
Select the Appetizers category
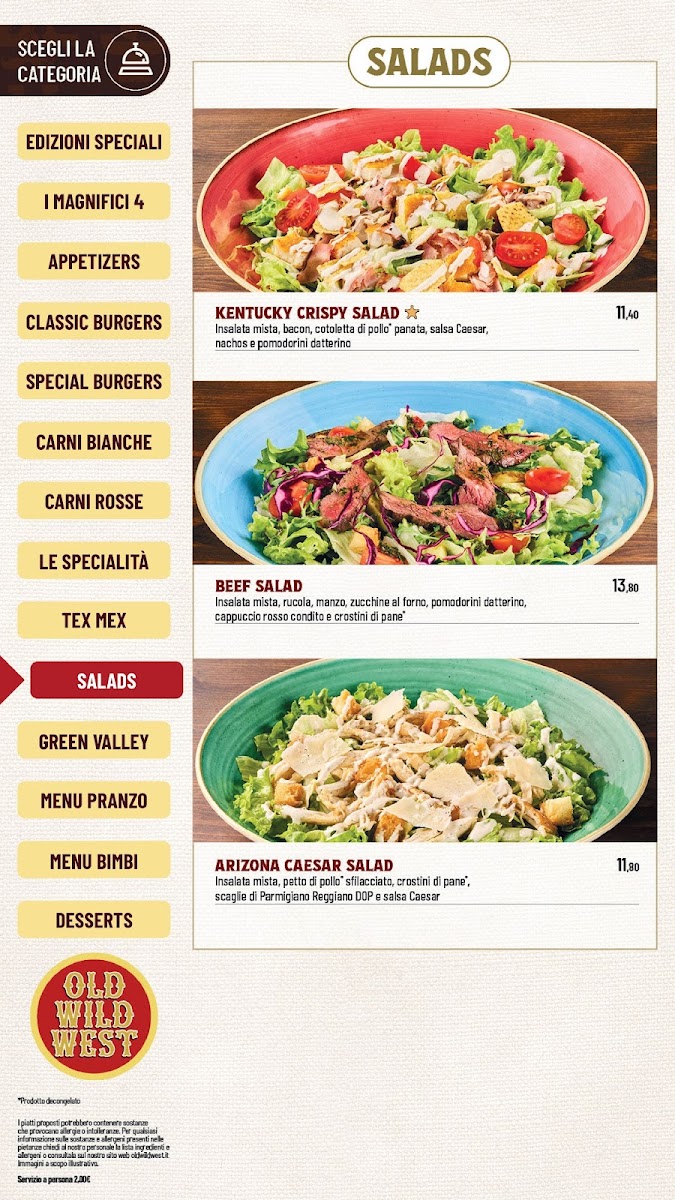94,262
